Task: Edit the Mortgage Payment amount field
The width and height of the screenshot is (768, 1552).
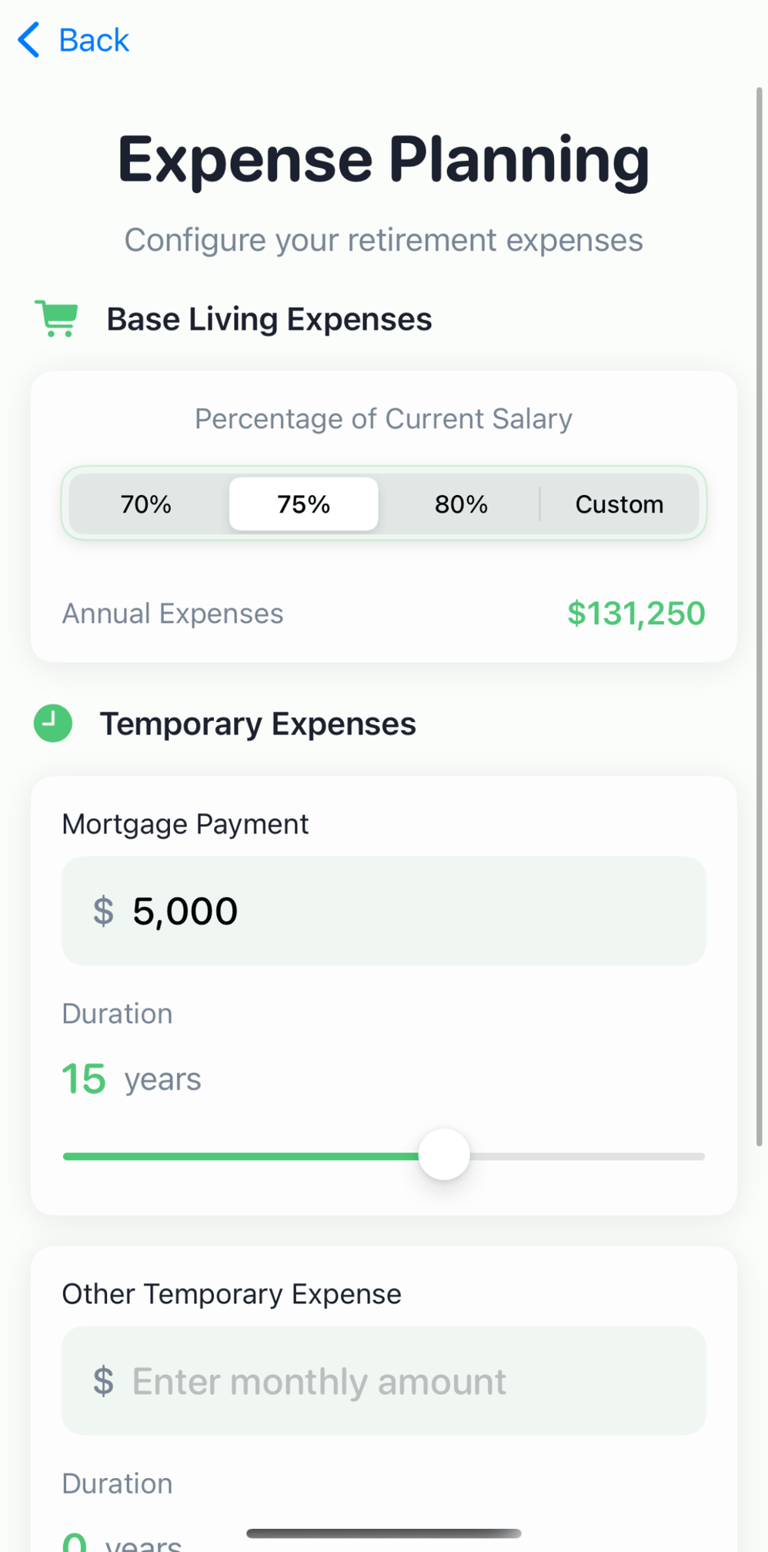Action: point(384,911)
